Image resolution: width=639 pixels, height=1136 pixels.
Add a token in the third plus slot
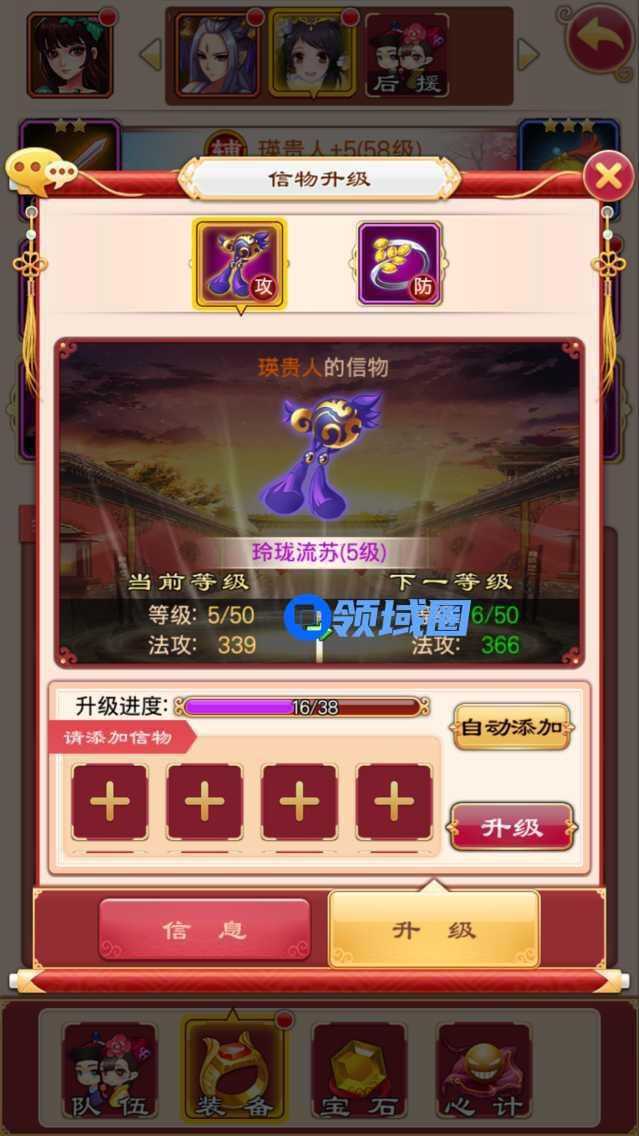pos(299,802)
